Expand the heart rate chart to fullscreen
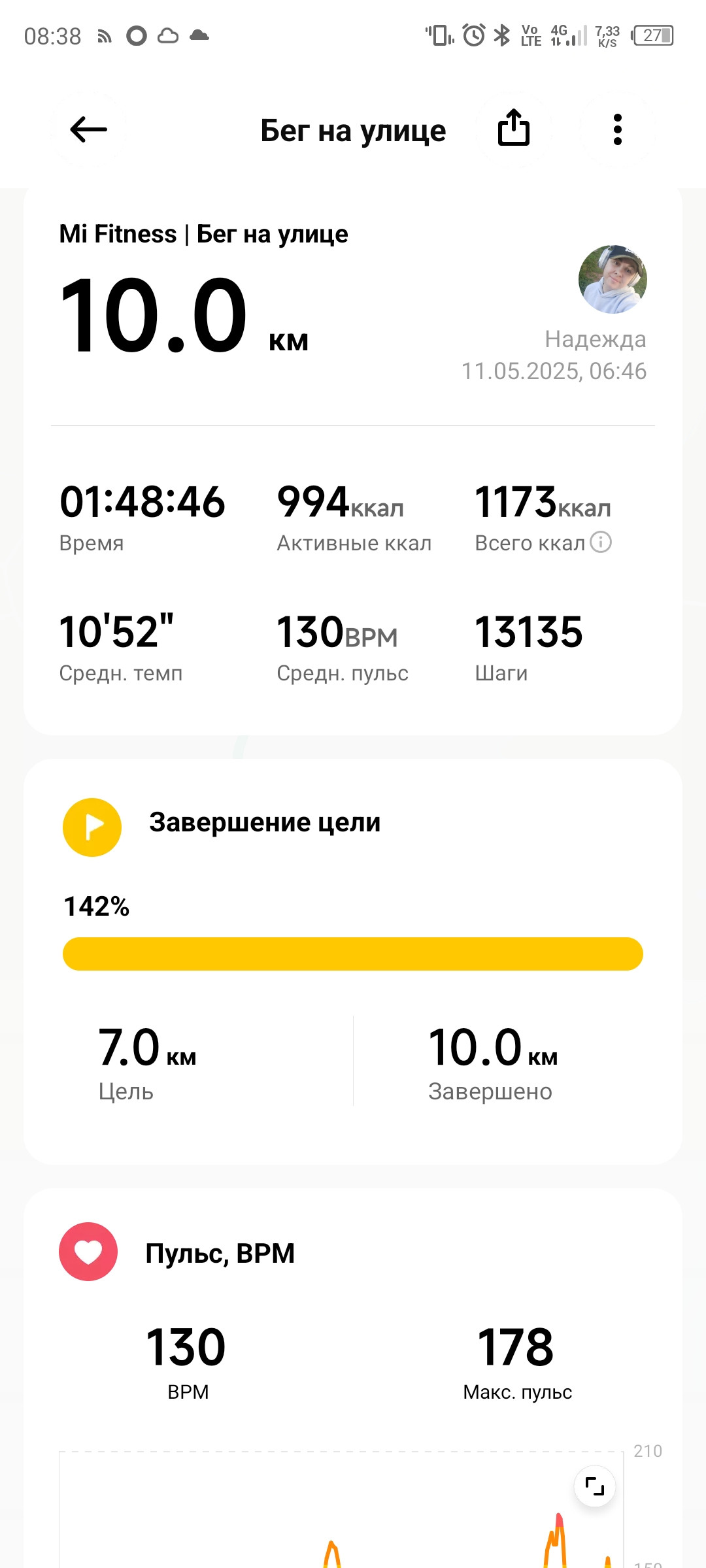This screenshot has height=1568, width=706. pyautogui.click(x=595, y=1486)
